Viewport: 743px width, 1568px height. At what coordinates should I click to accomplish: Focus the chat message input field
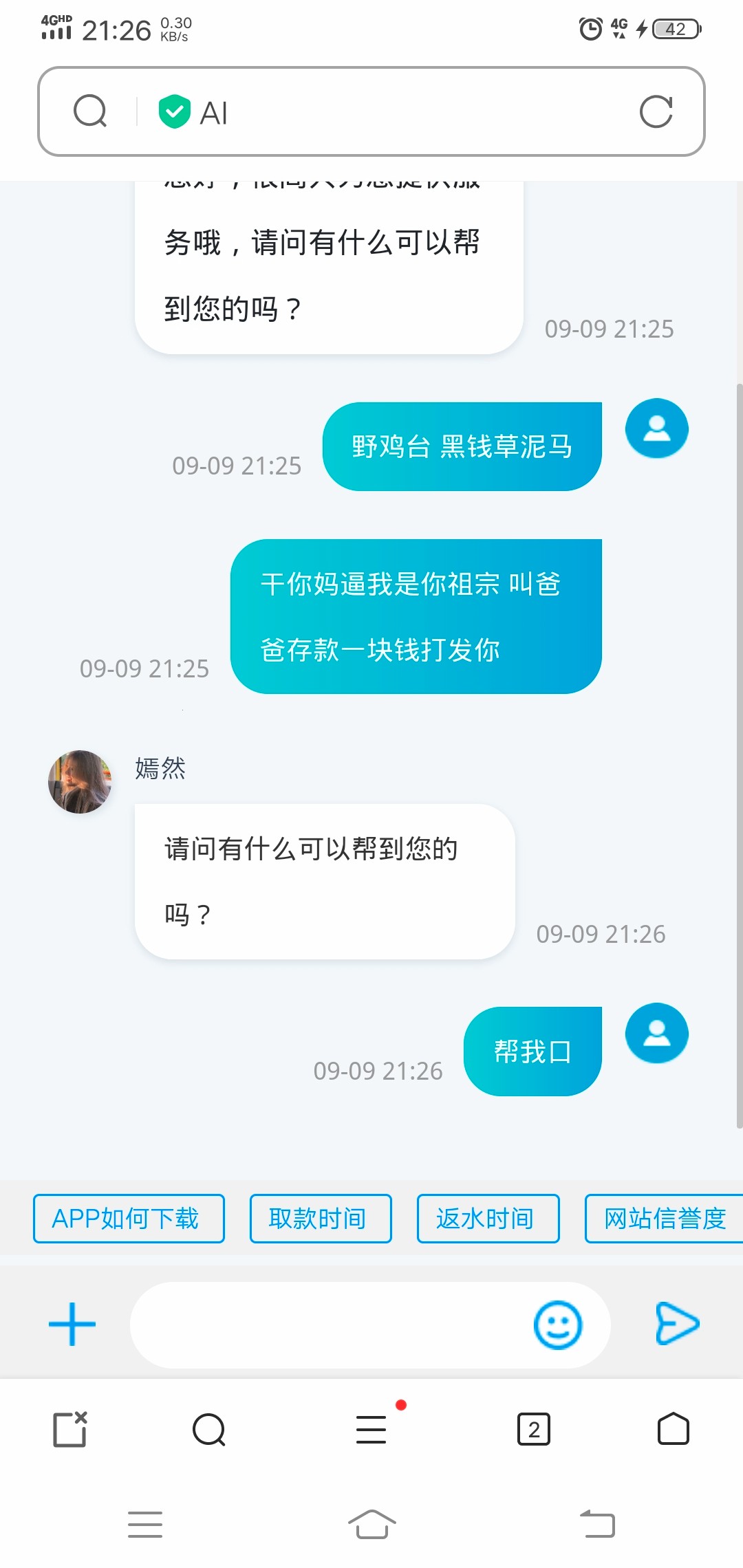pos(330,1325)
